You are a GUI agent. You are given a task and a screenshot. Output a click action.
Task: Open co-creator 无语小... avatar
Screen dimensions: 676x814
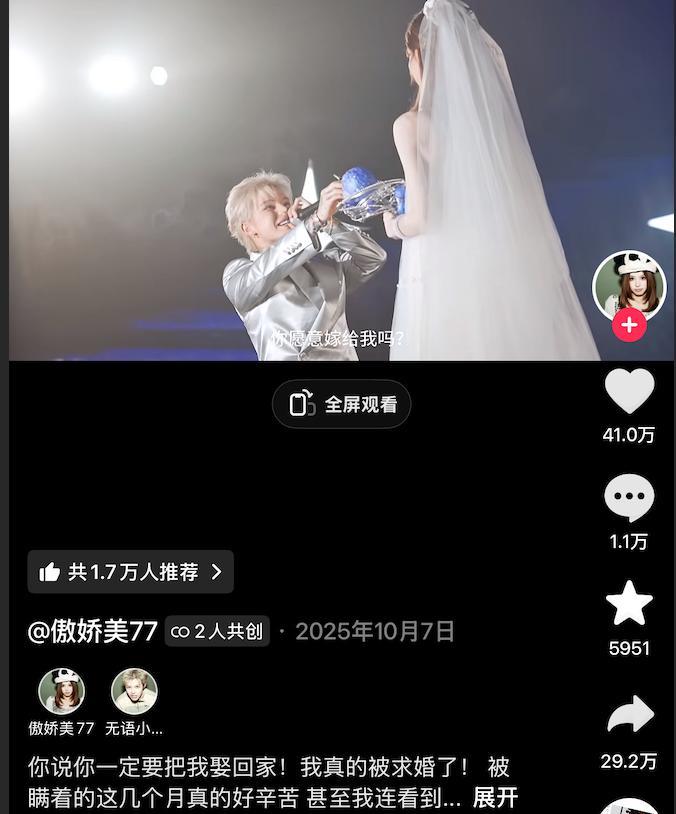(134, 692)
